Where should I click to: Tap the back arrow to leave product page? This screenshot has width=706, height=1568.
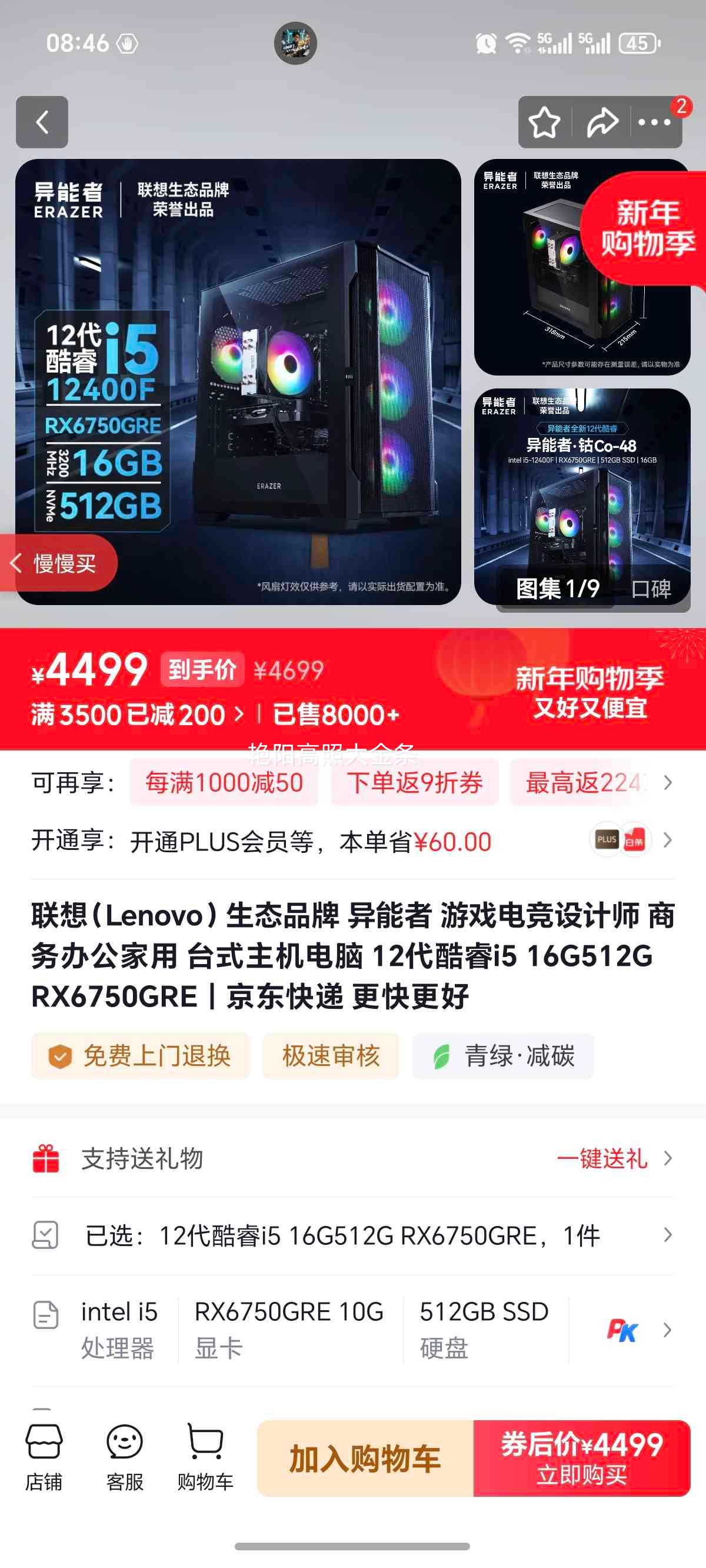point(41,122)
